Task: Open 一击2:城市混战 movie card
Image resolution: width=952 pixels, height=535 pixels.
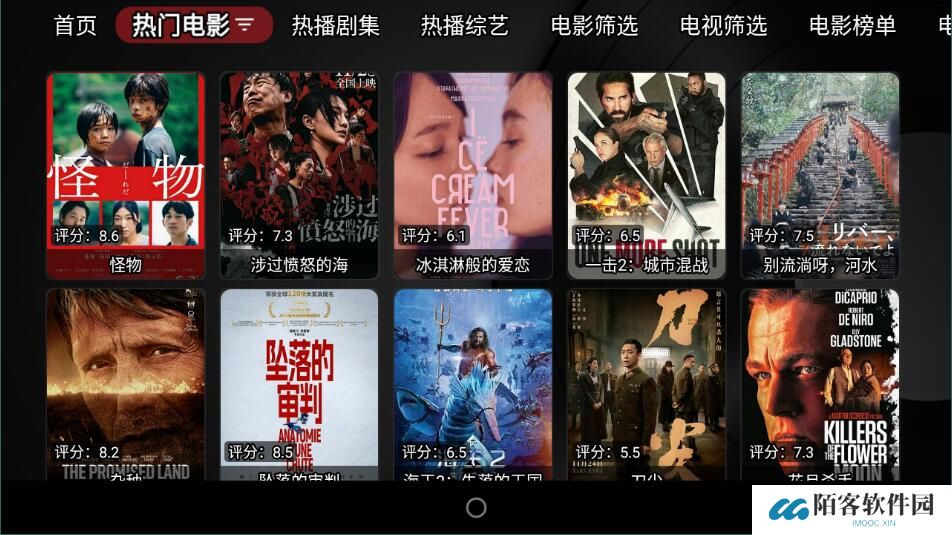Action: tap(647, 175)
